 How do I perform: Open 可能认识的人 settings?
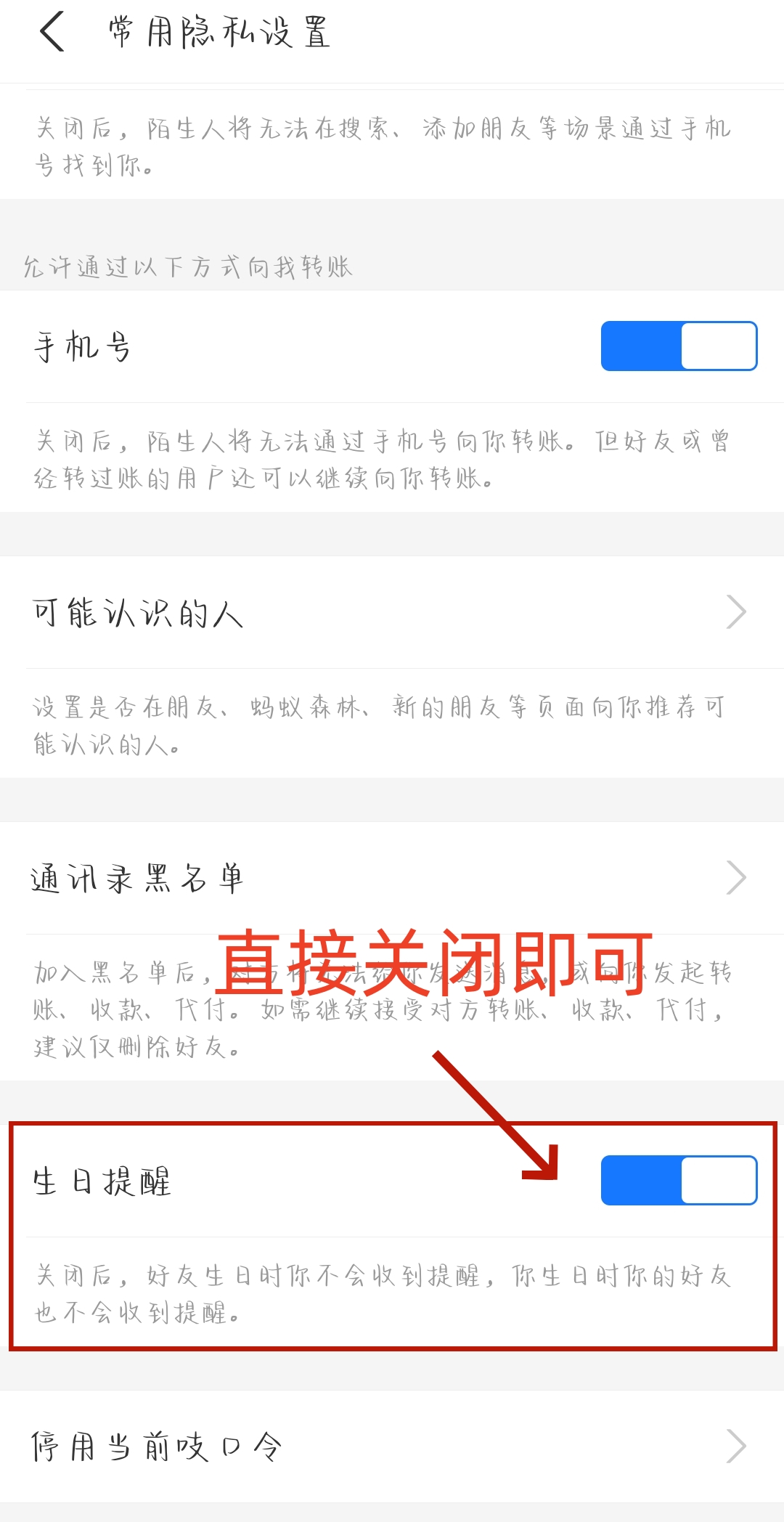pyautogui.click(x=392, y=612)
